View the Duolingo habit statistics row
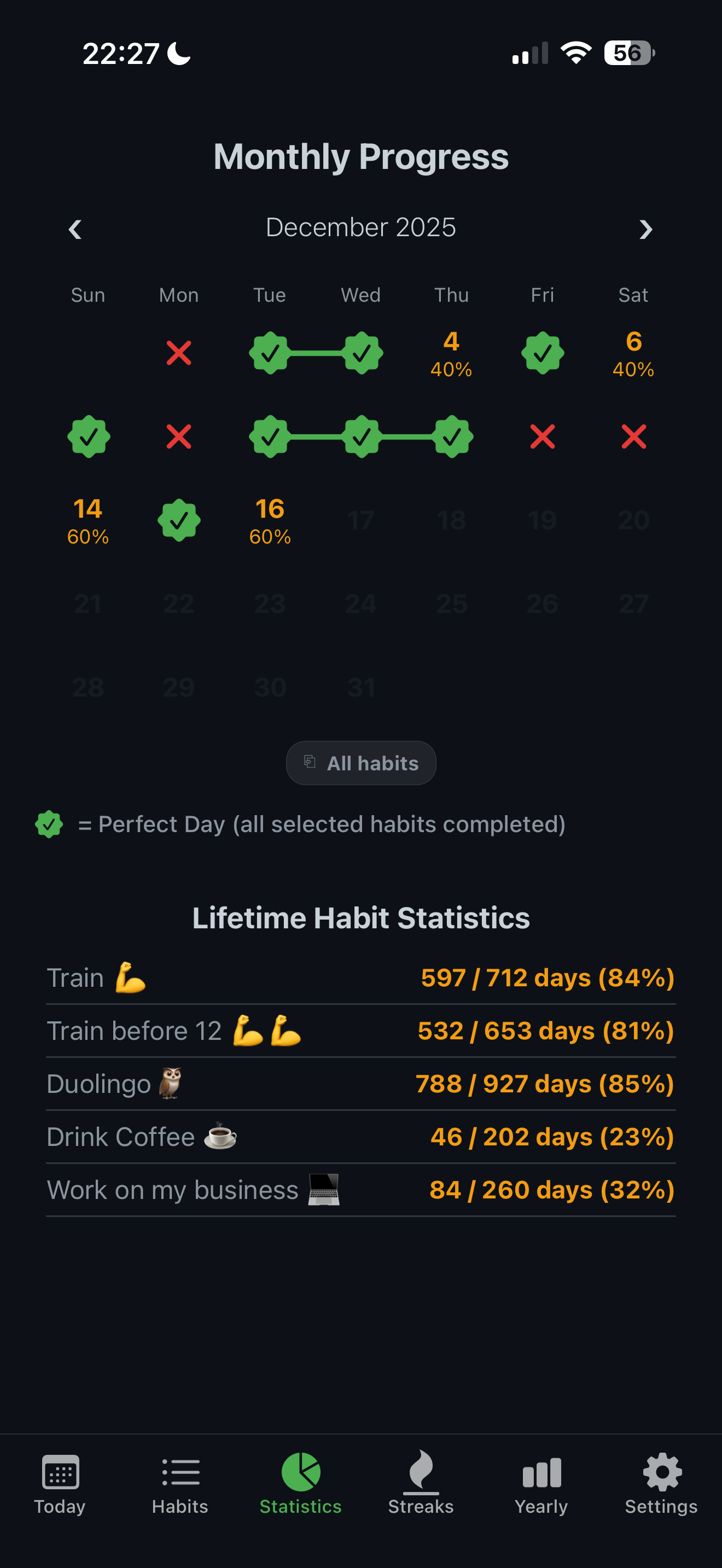Screen dimensions: 722x1568 tap(361, 1084)
